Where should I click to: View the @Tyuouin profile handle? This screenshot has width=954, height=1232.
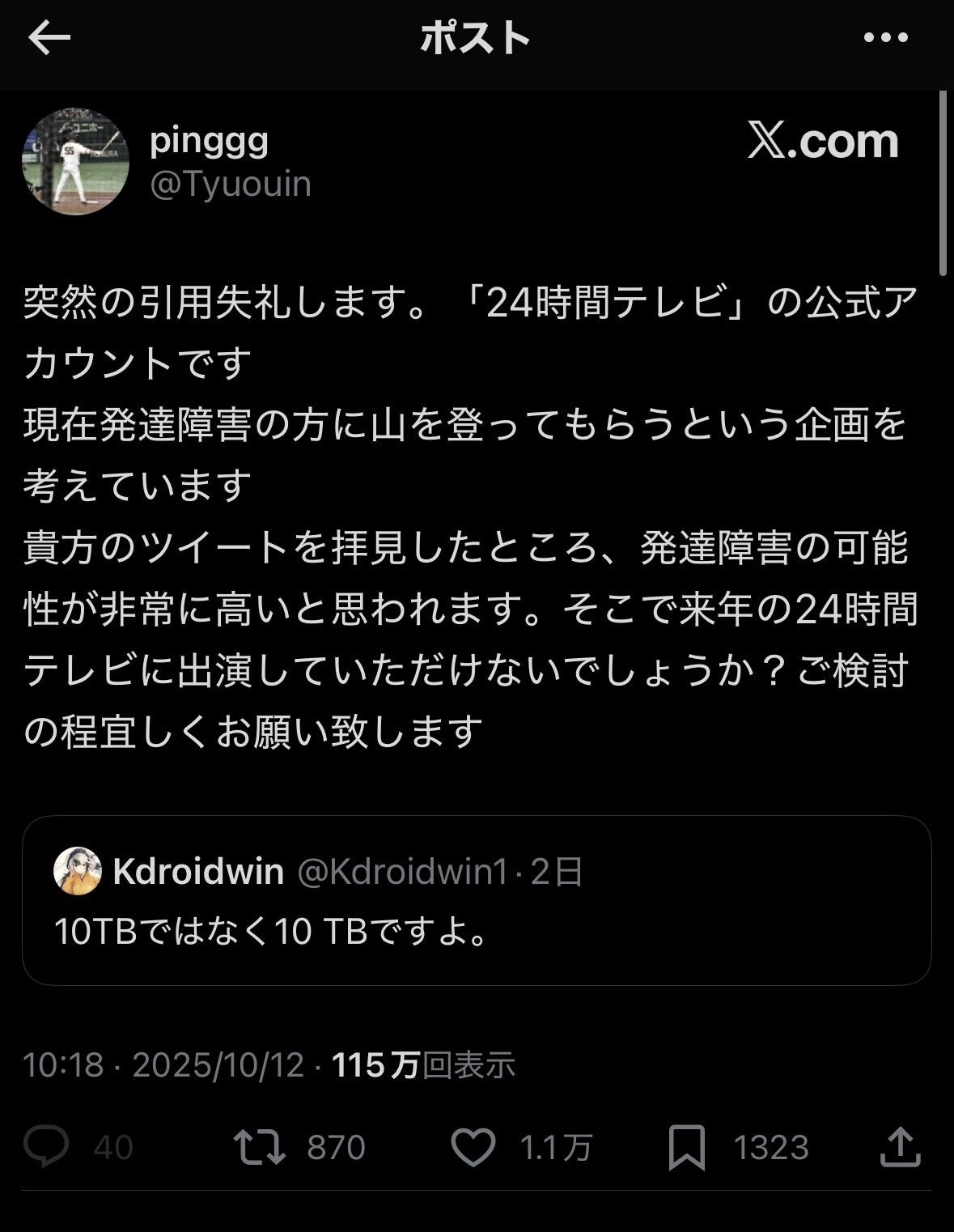pos(231,185)
